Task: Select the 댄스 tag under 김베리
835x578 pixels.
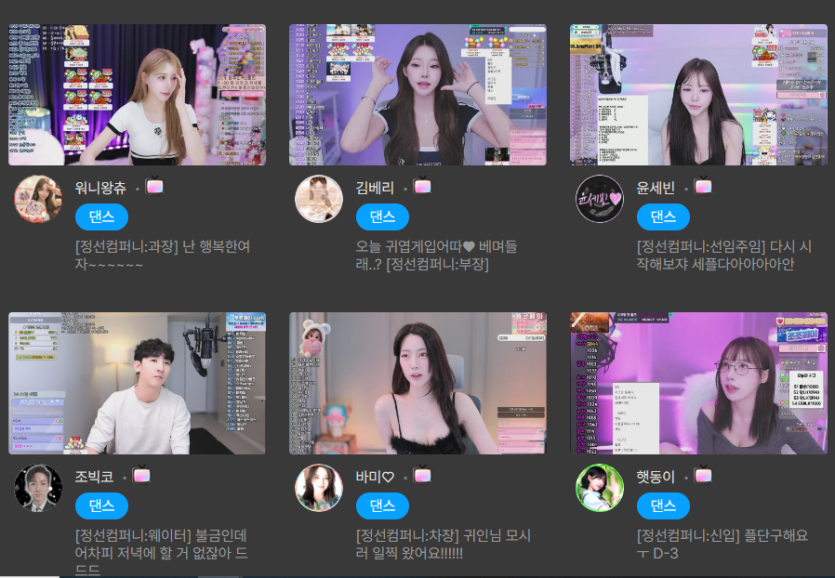Action: pyautogui.click(x=383, y=216)
